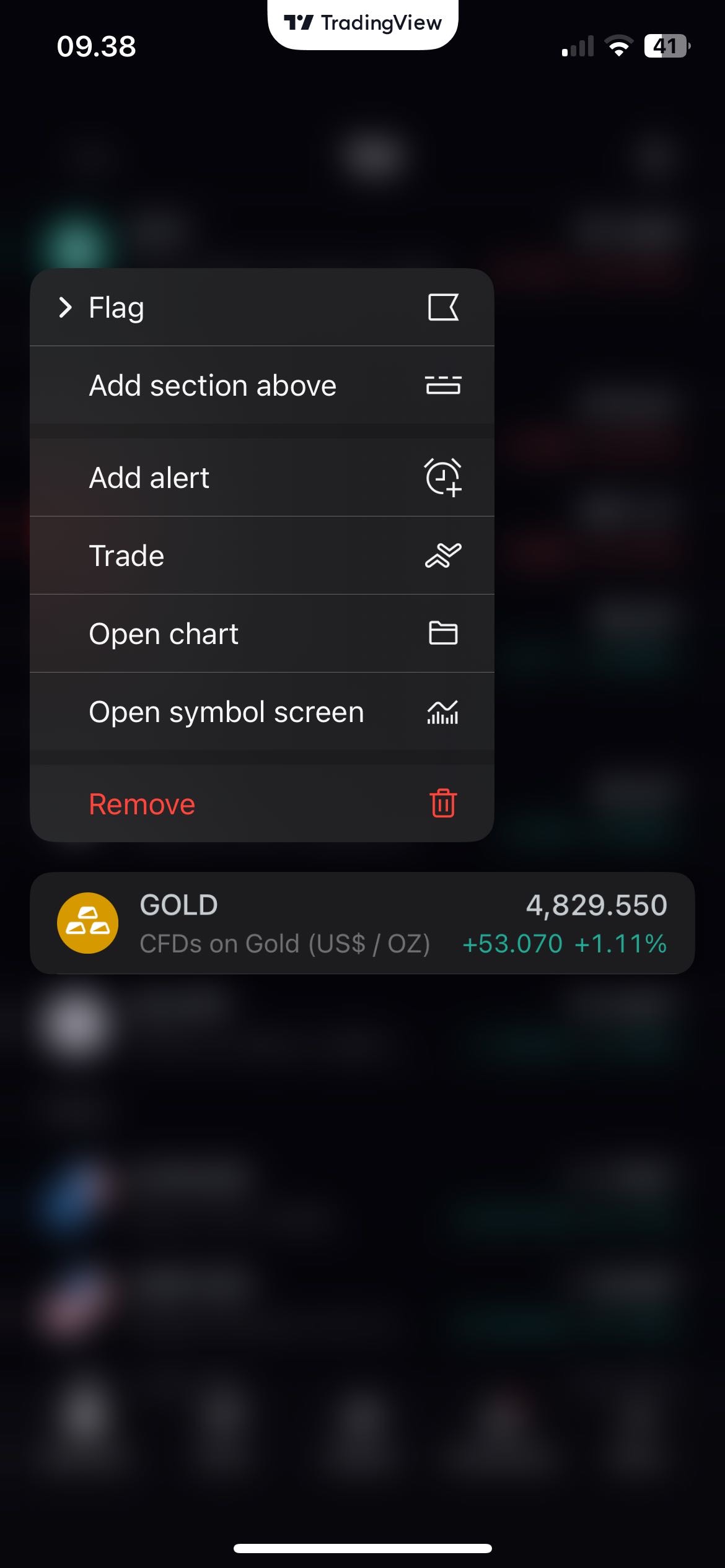Select Add section above
This screenshot has height=1568, width=725.
260,385
